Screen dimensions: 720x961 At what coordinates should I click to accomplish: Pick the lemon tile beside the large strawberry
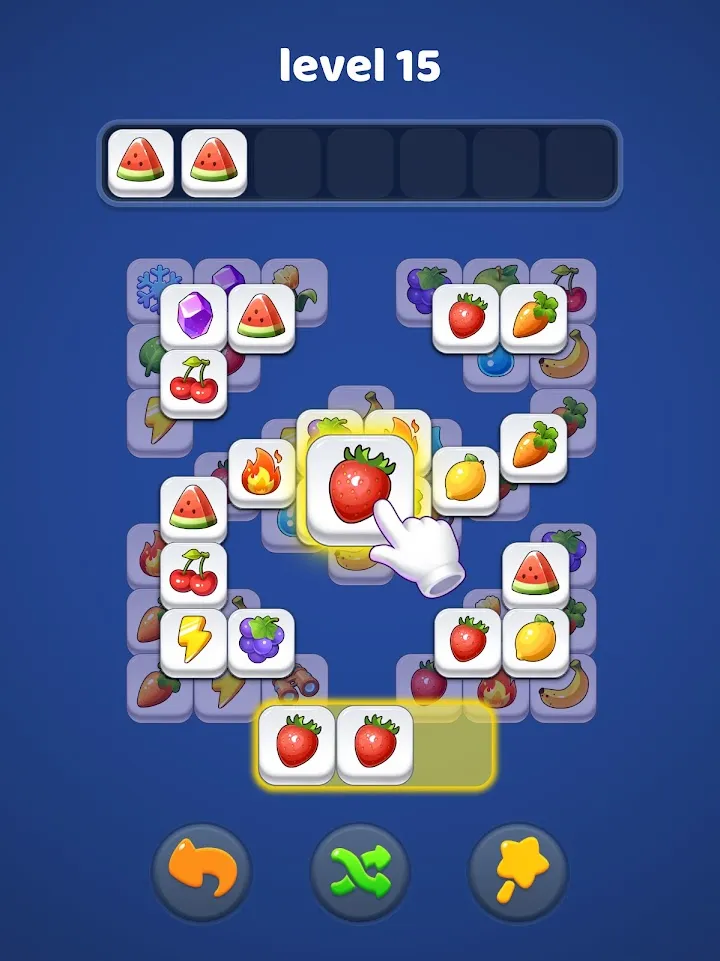tap(465, 479)
